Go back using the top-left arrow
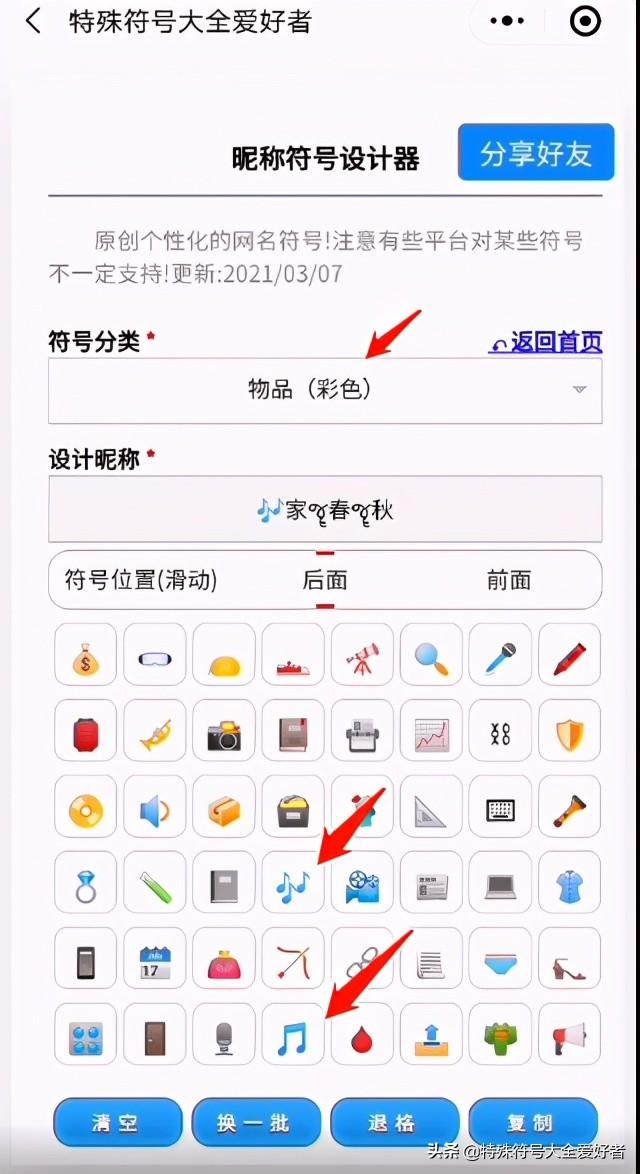The image size is (640, 1174). tap(33, 21)
